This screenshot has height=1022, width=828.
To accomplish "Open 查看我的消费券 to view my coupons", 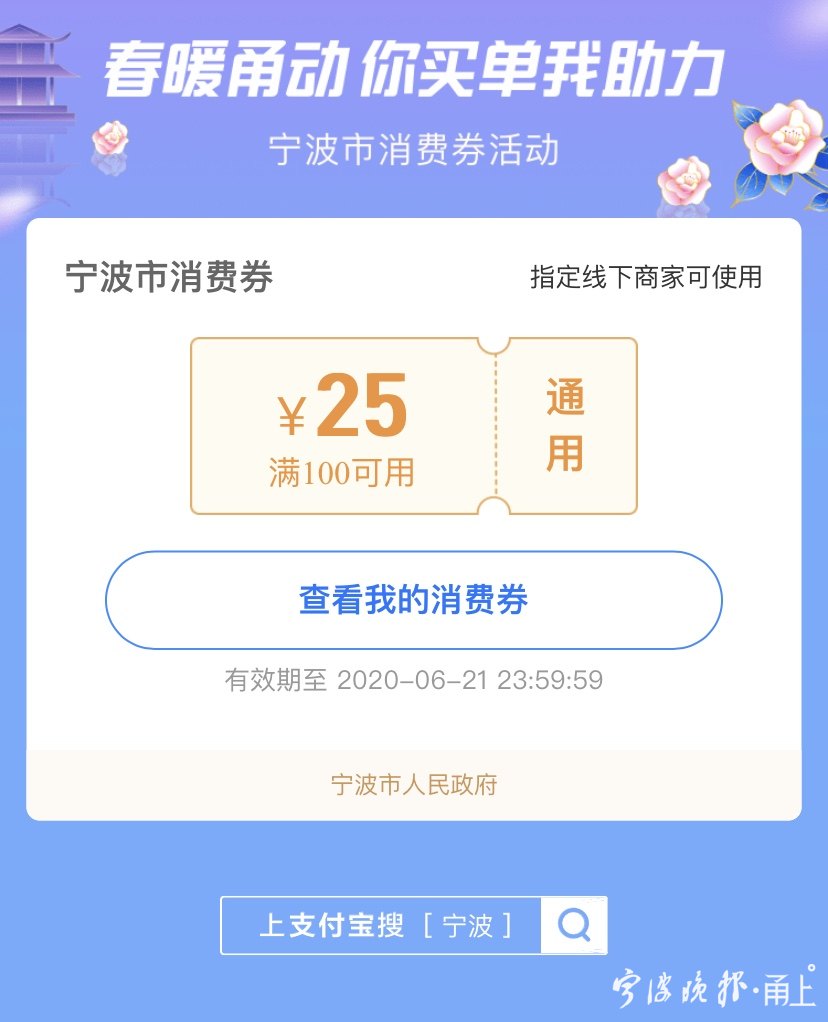I will [413, 600].
